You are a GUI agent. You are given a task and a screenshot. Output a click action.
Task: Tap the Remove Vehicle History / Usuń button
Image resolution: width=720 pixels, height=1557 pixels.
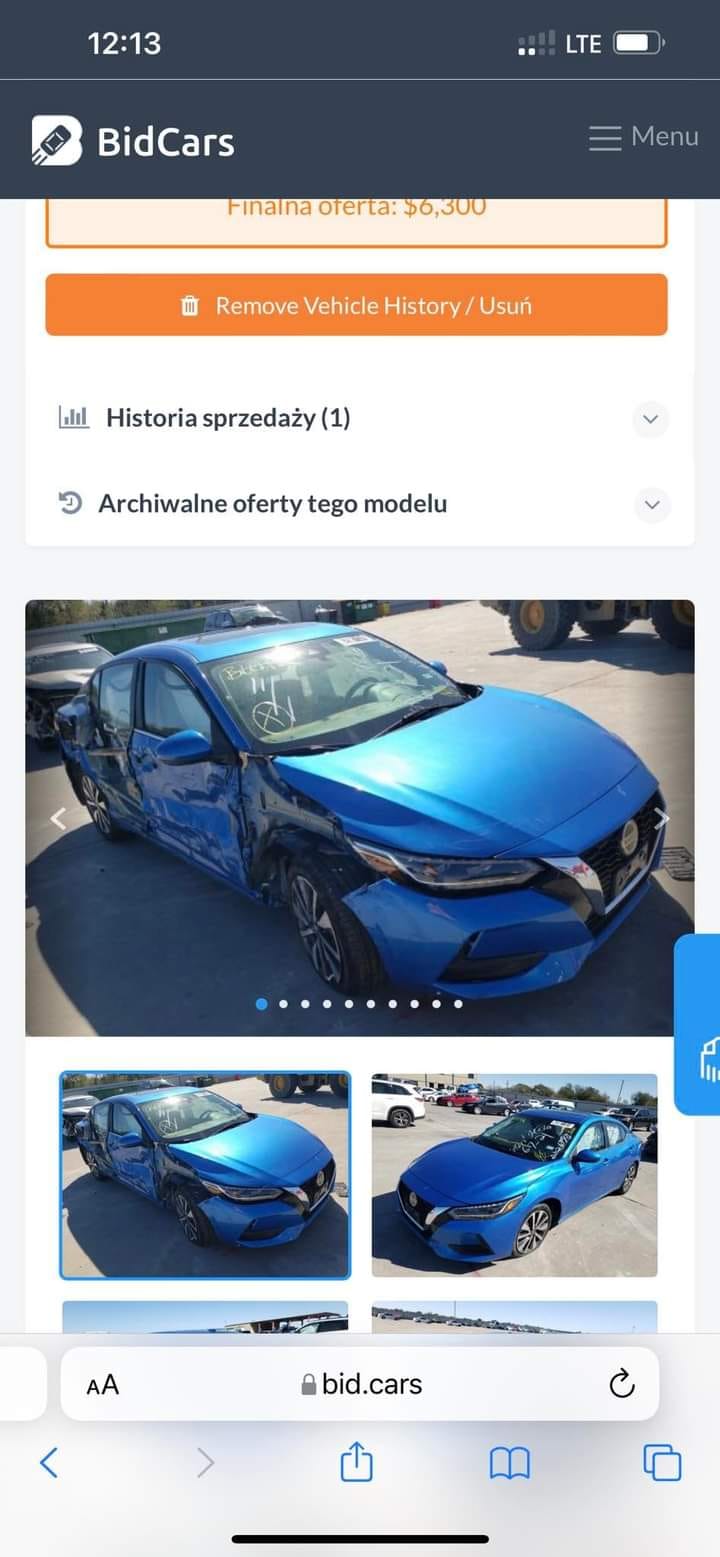click(356, 305)
